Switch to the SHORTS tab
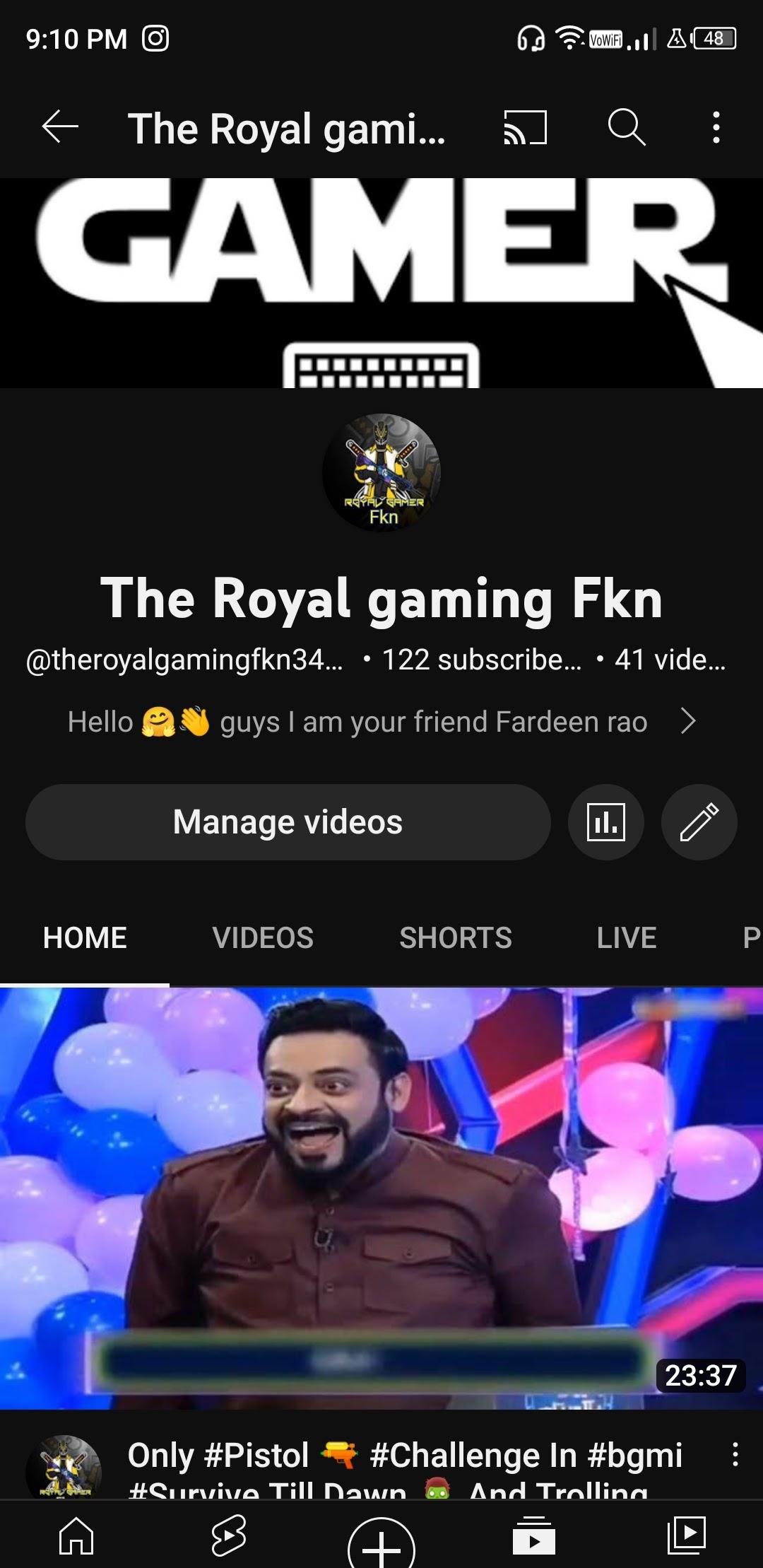This screenshot has height=1568, width=763. pos(455,938)
